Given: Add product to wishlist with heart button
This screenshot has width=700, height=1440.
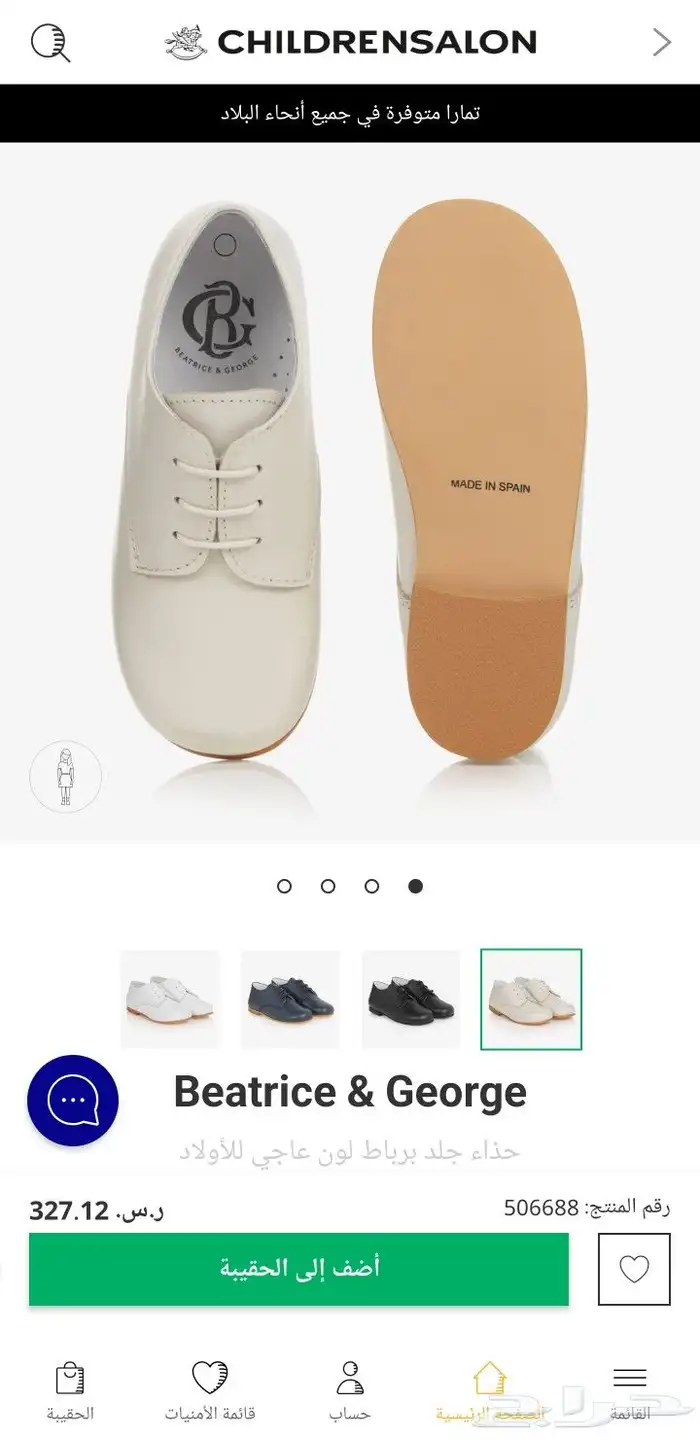Looking at the screenshot, I should (x=634, y=1269).
